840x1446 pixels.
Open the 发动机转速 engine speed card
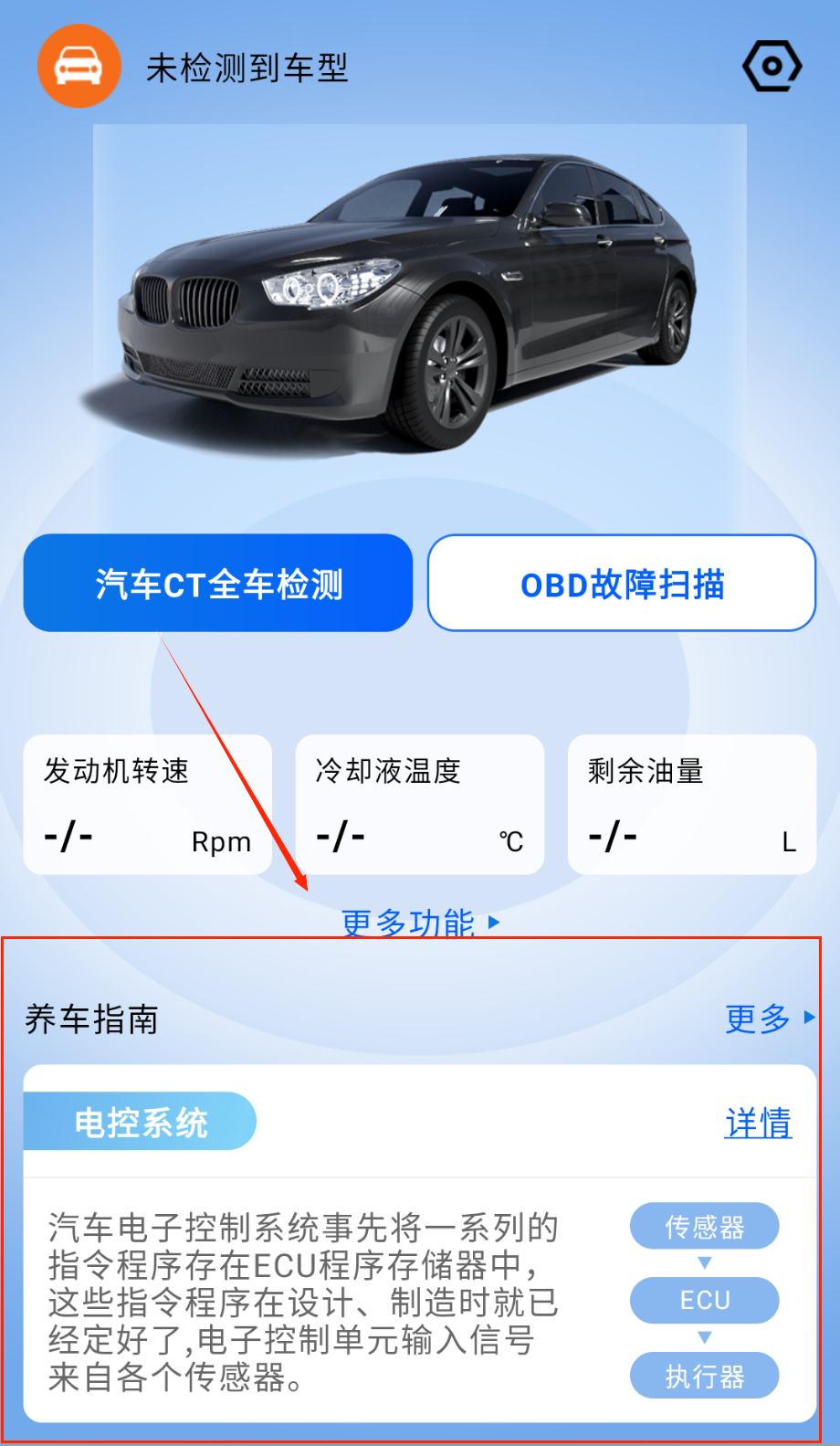(148, 805)
